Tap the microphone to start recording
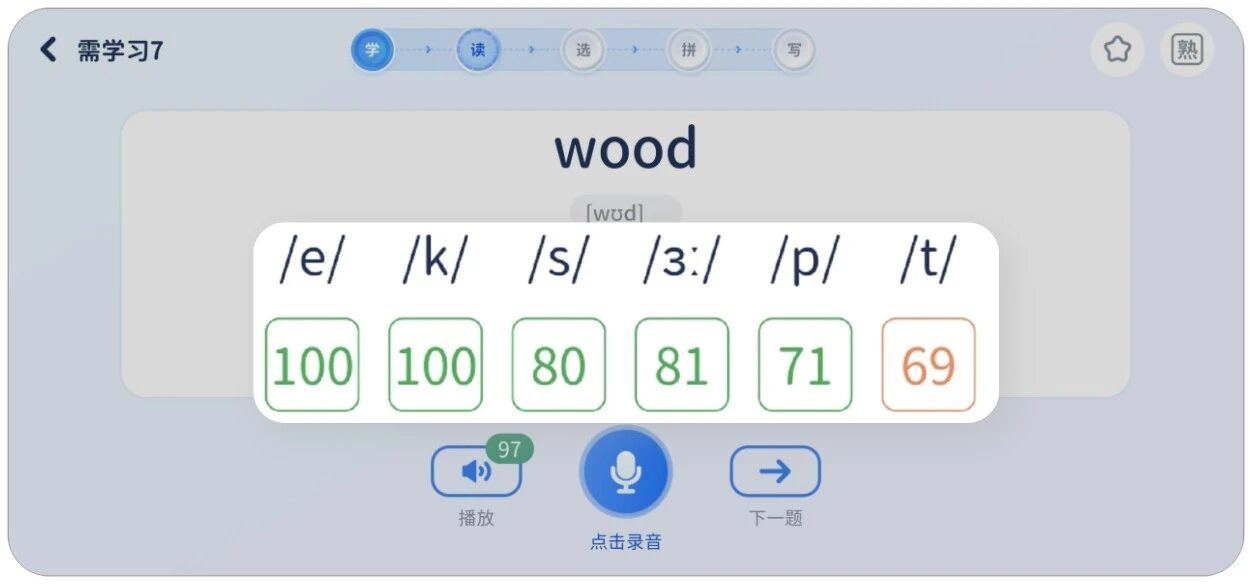This screenshot has height=586, width=1250. [626, 472]
